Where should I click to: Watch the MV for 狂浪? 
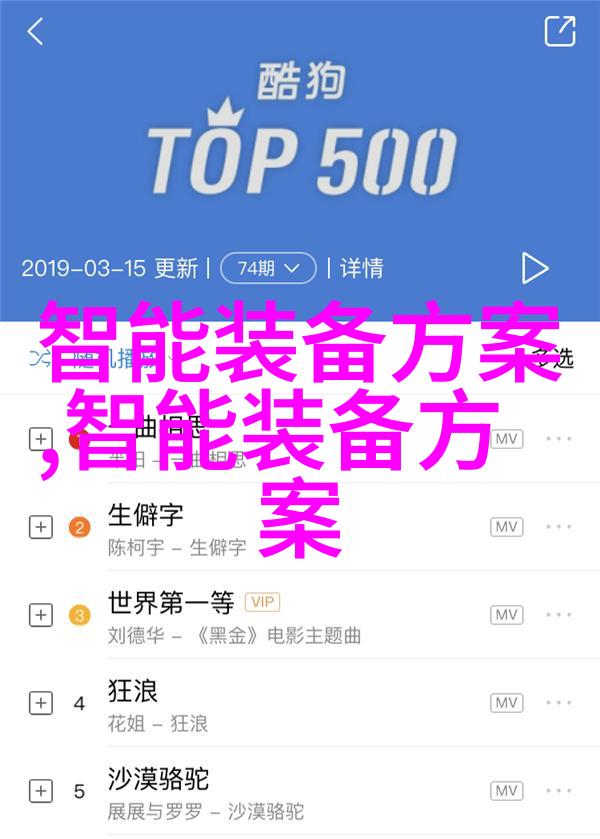pos(507,702)
